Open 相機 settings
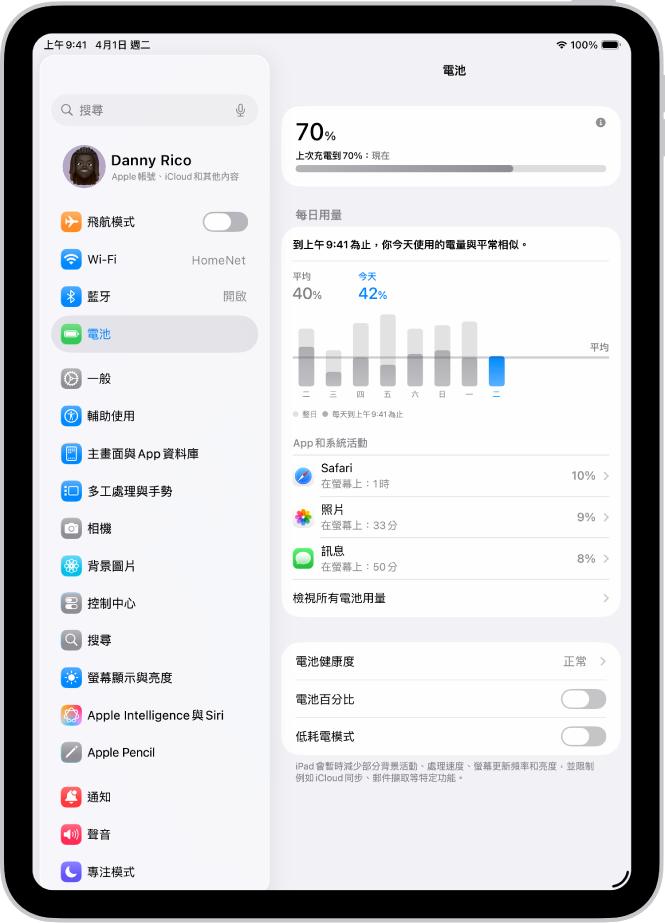Image resolution: width=665 pixels, height=923 pixels. click(154, 528)
